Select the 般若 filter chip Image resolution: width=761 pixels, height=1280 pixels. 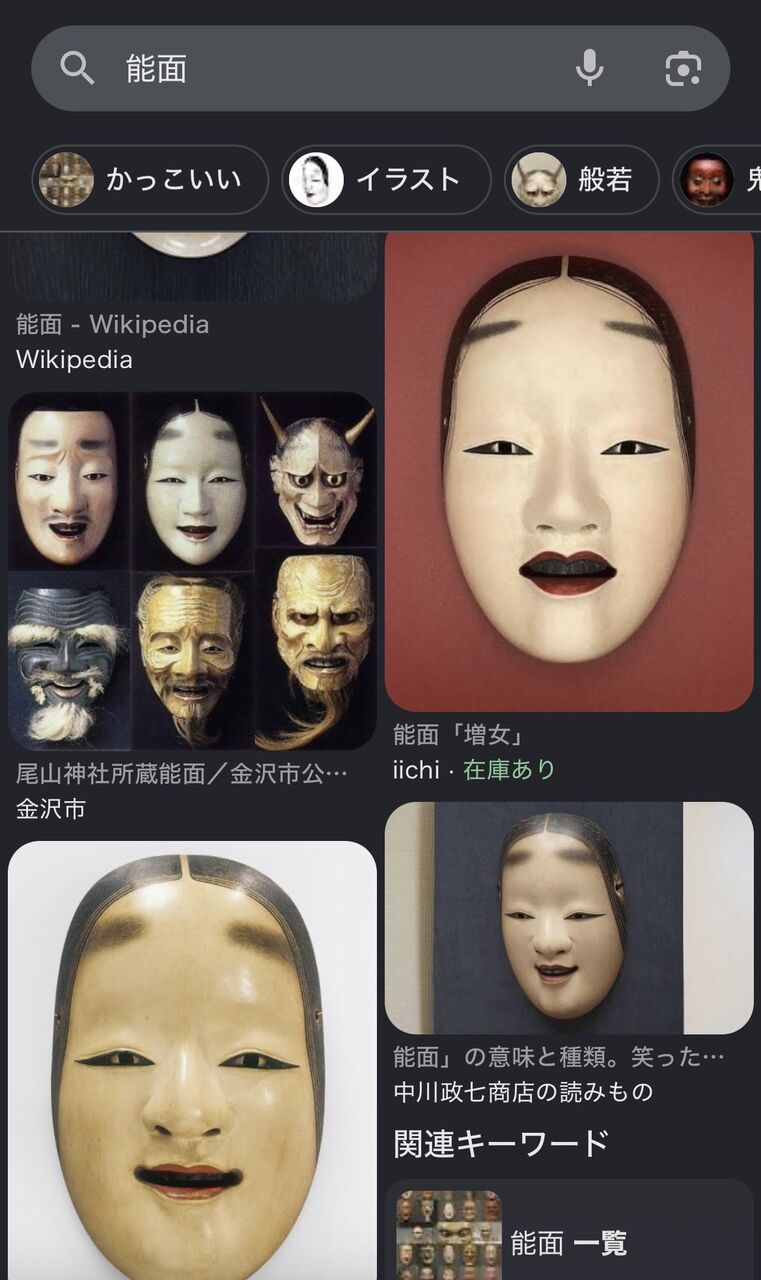(582, 180)
